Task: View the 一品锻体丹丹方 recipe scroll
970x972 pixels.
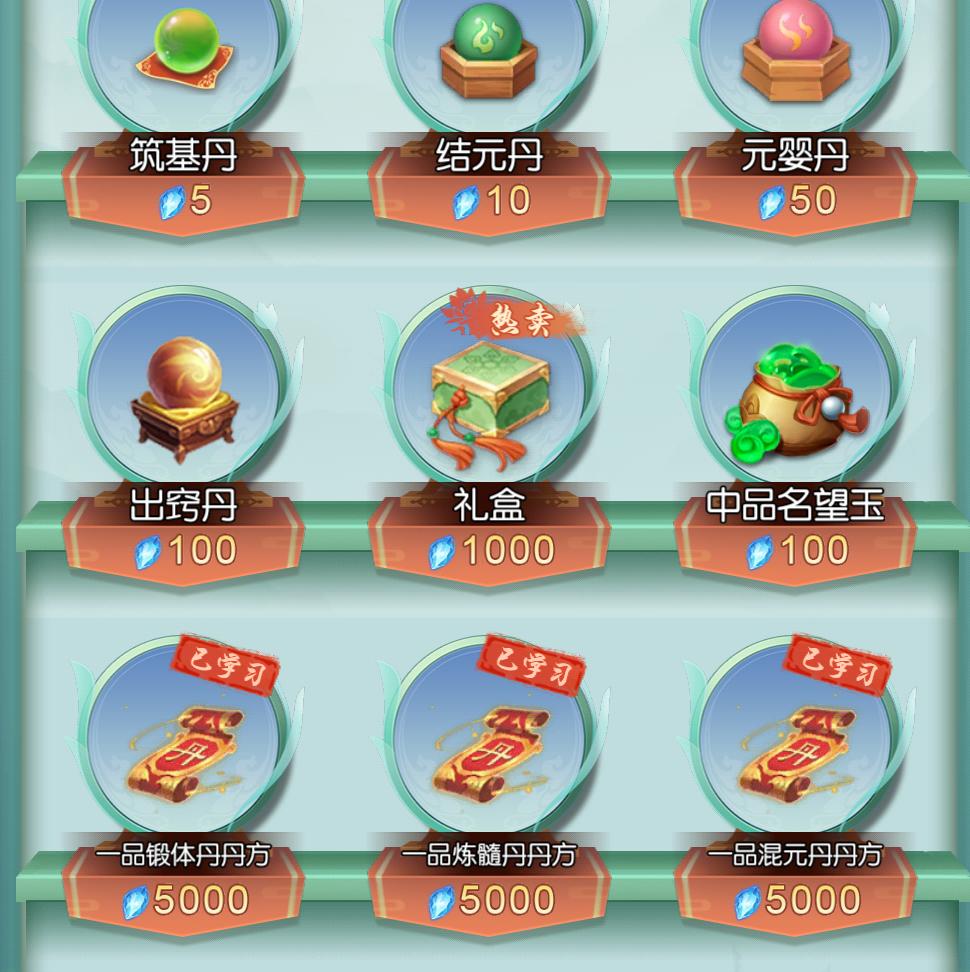Action: click(x=183, y=750)
